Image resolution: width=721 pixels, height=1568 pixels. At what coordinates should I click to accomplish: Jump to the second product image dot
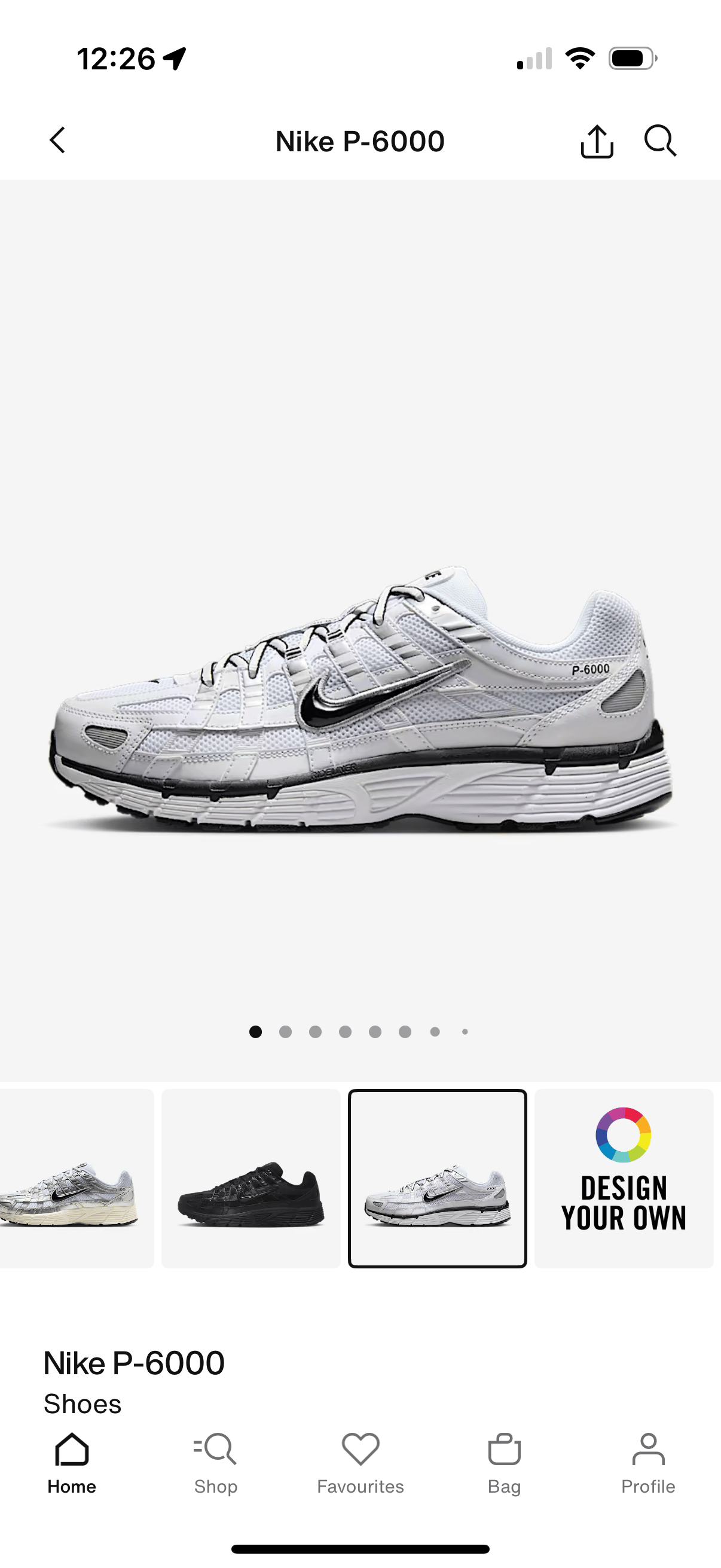286,1030
